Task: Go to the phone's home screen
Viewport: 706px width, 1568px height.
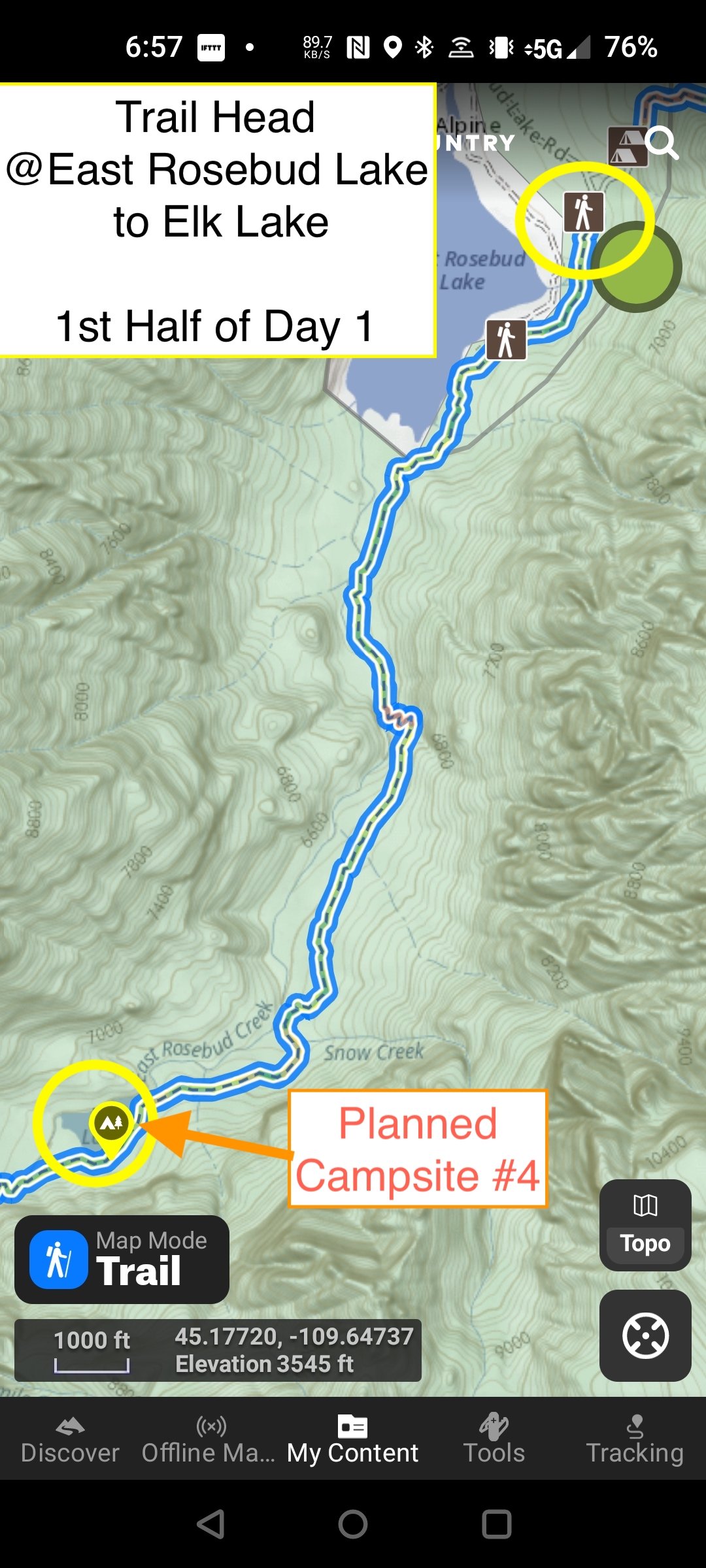Action: point(353,1525)
